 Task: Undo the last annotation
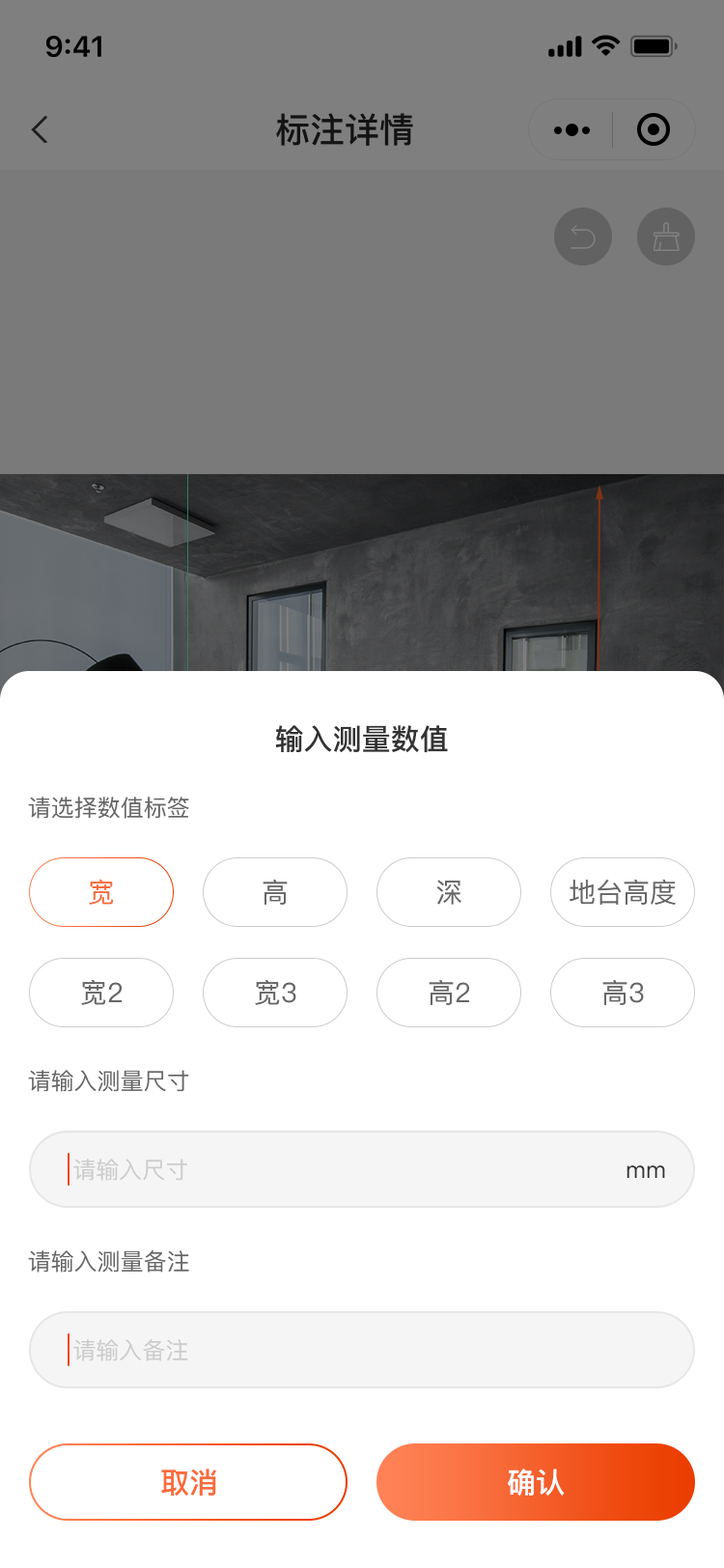click(583, 237)
